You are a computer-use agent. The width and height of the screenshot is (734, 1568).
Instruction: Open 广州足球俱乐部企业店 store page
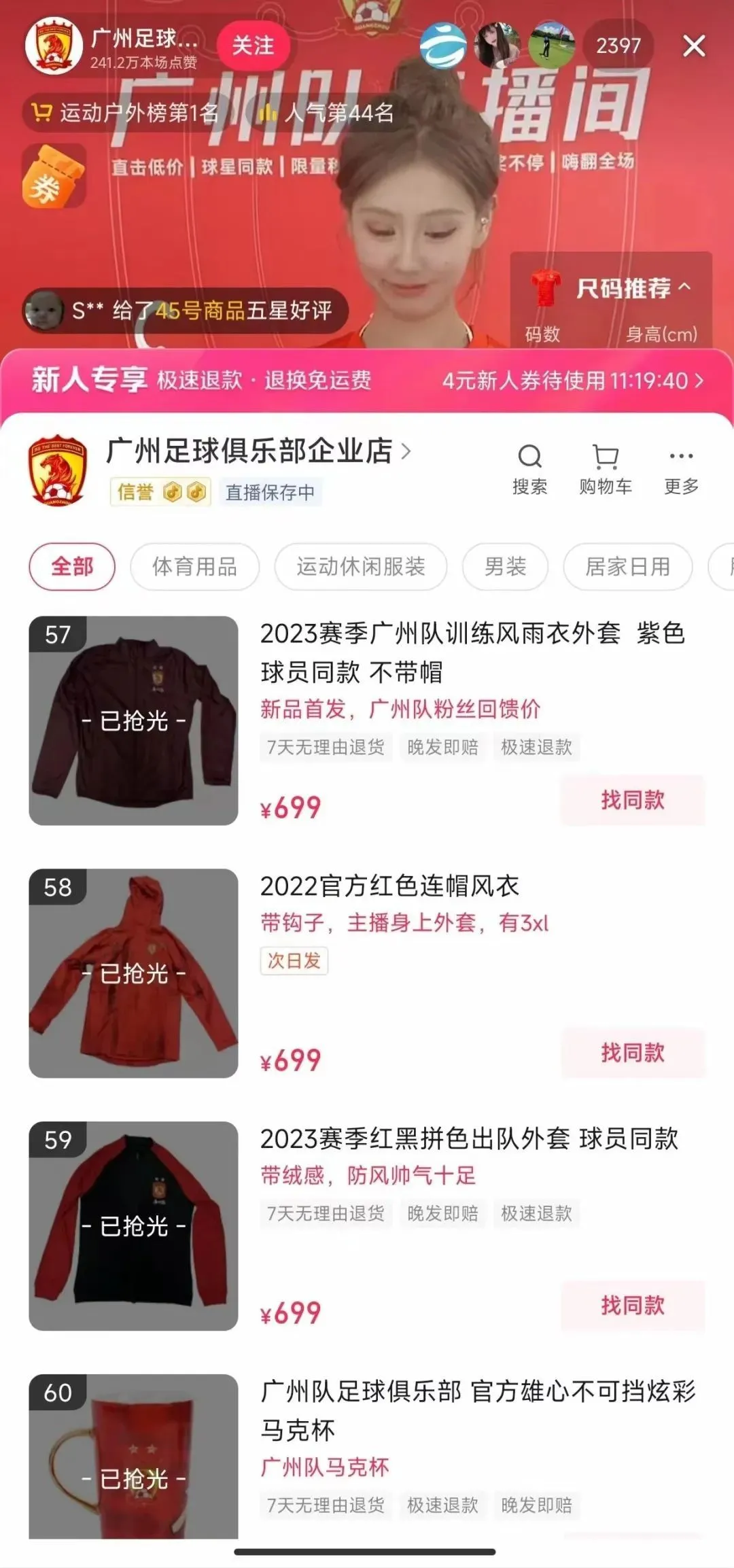click(258, 451)
